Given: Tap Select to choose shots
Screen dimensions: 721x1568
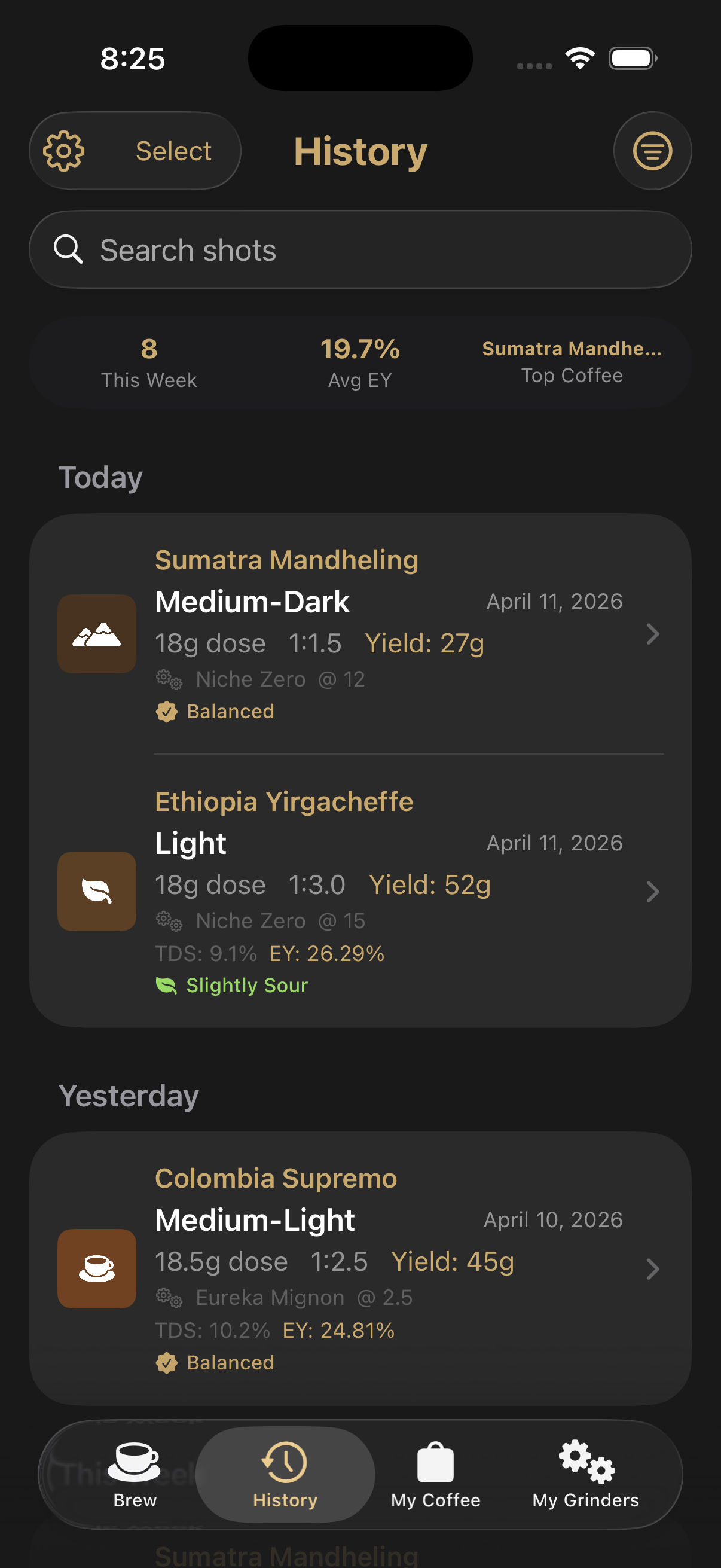Looking at the screenshot, I should click(x=173, y=151).
